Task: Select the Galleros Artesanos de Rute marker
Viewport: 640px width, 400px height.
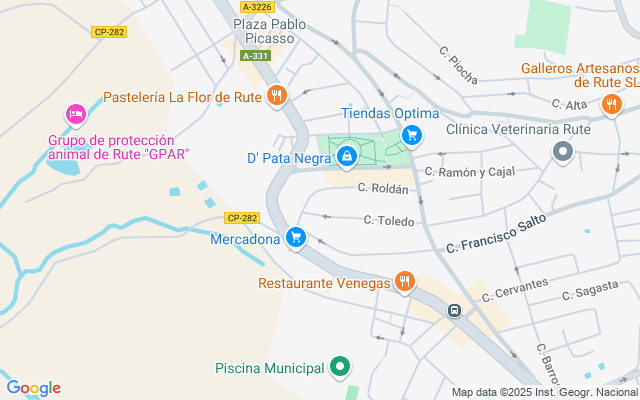Action: click(x=611, y=105)
